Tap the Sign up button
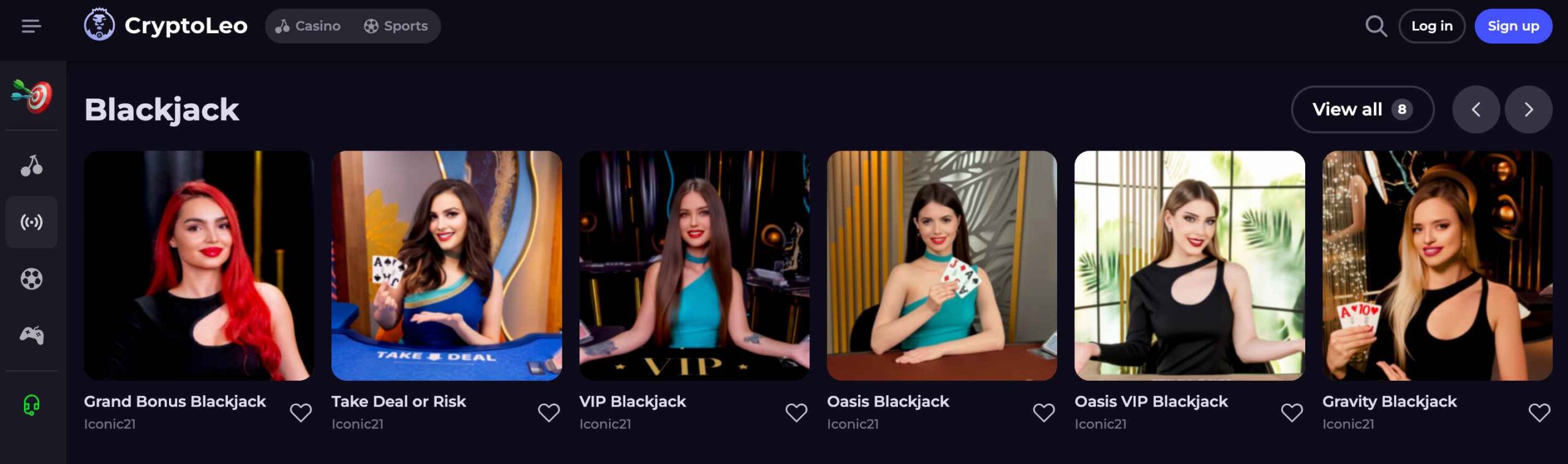Viewport: 1568px width, 464px height. pos(1513,26)
